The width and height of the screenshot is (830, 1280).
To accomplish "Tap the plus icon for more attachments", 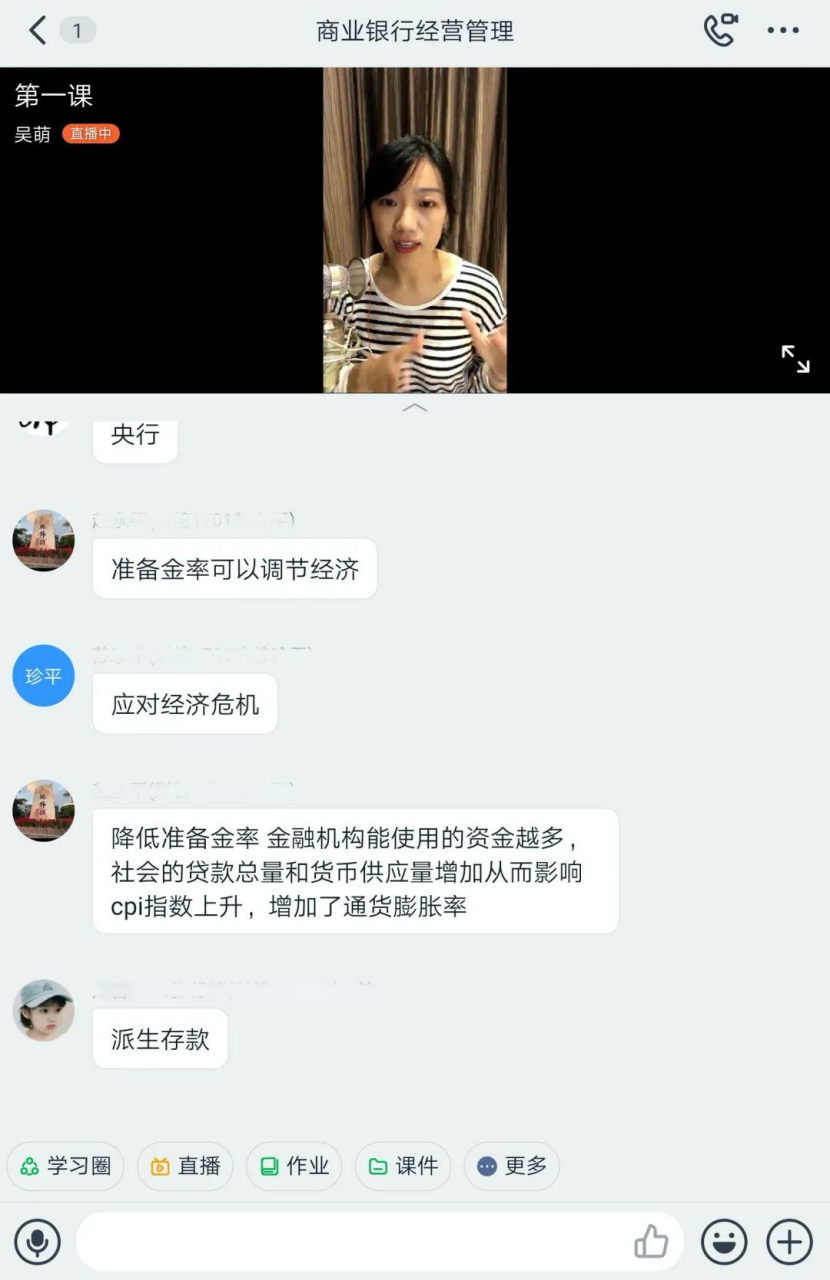I will pyautogui.click(x=790, y=1242).
